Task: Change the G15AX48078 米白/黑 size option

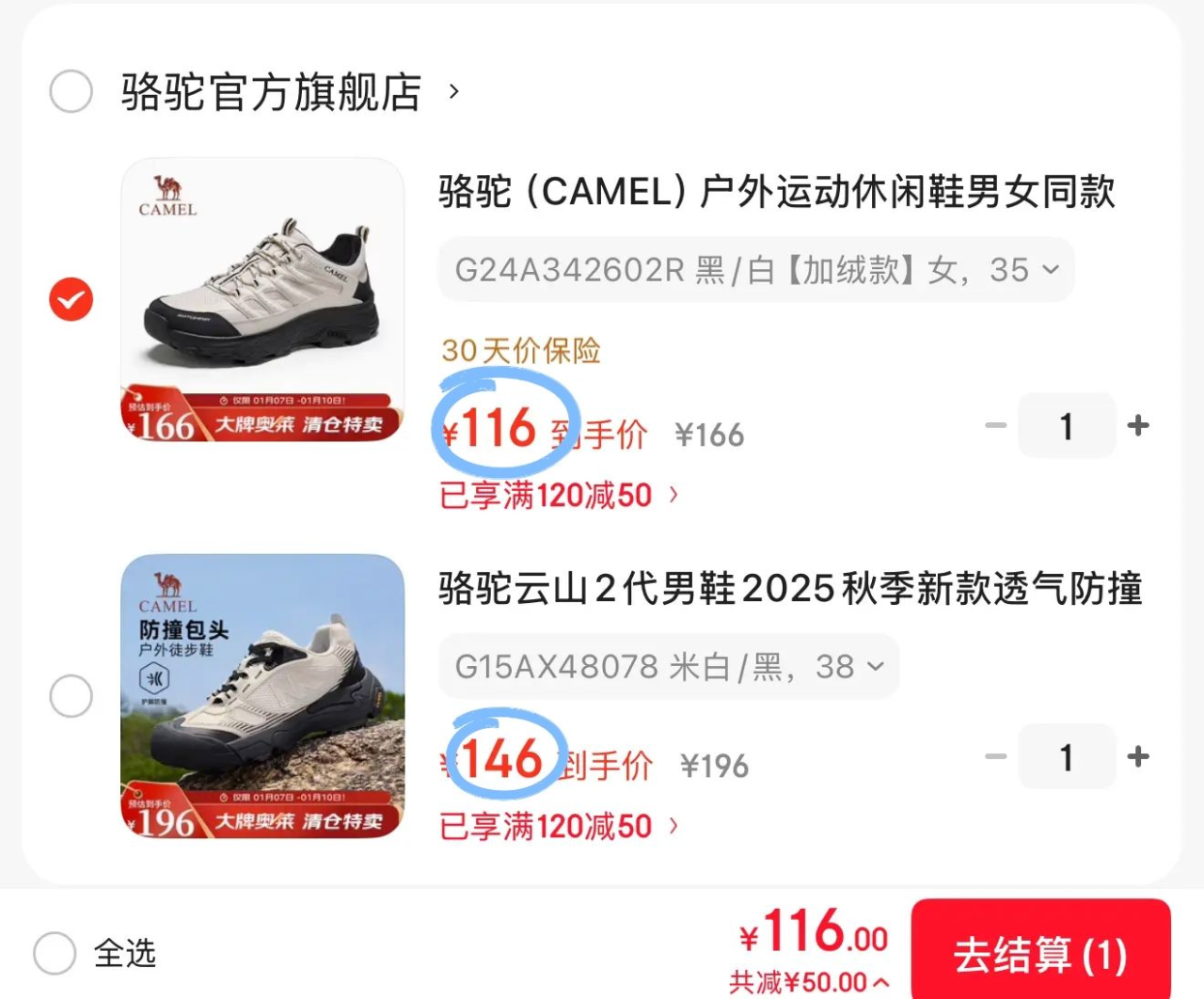Action: (669, 667)
